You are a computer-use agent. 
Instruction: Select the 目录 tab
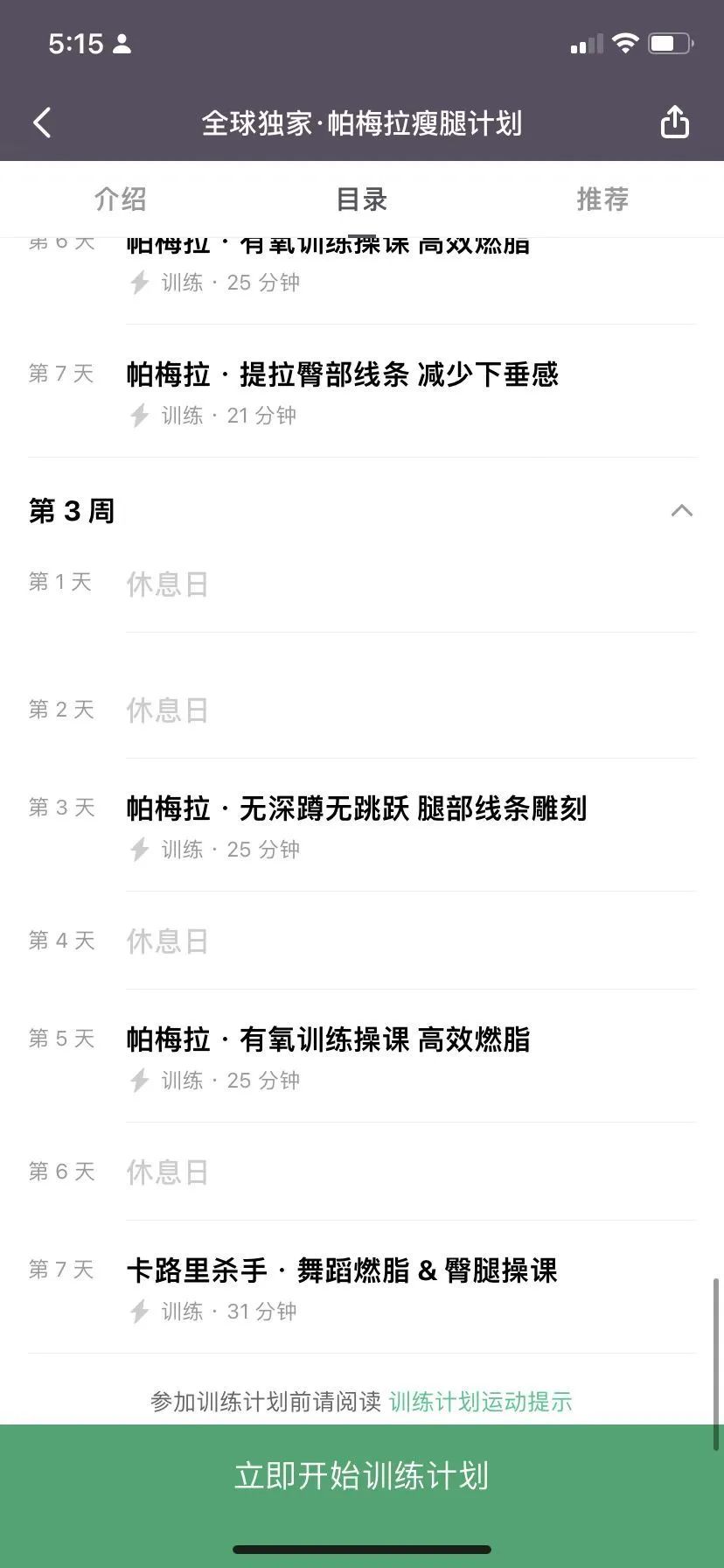362,199
